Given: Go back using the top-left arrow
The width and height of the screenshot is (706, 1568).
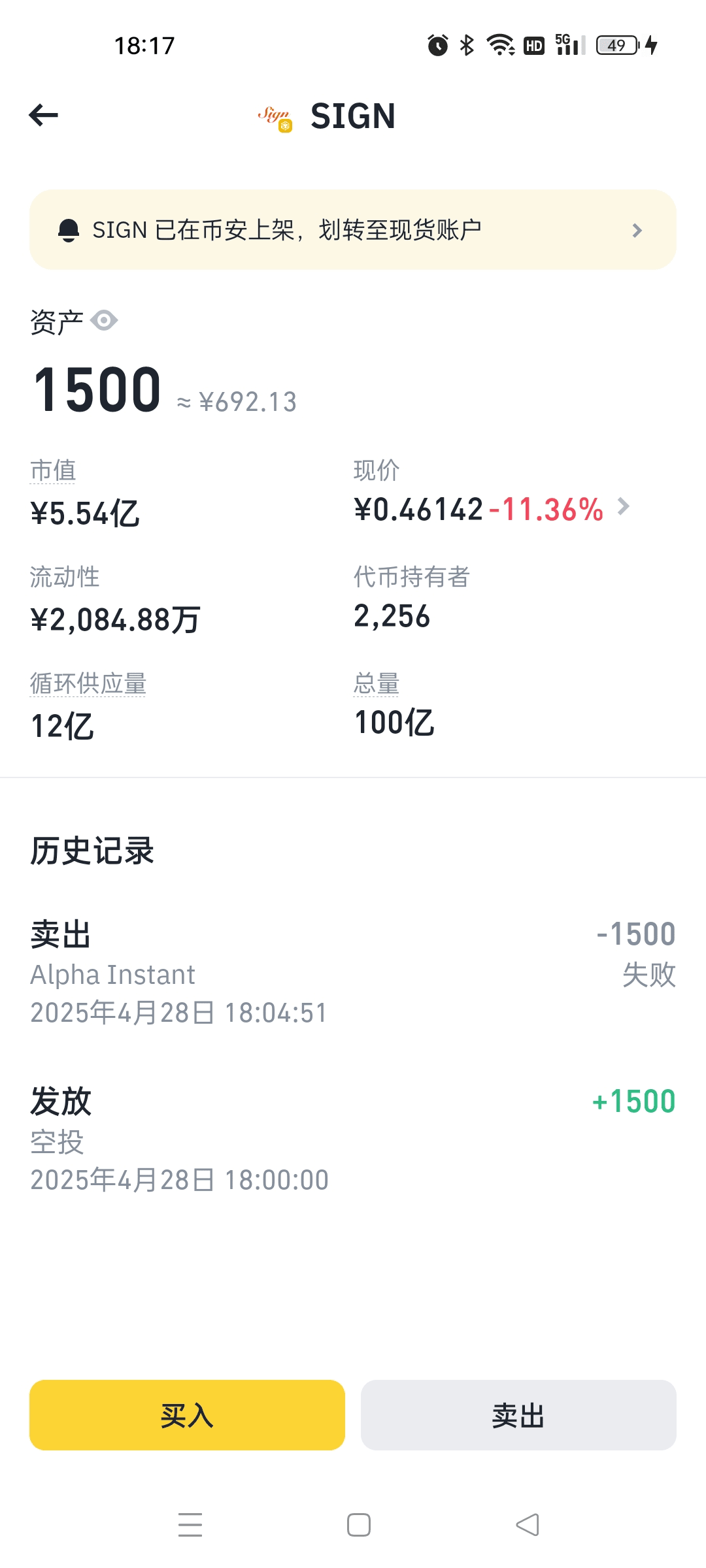Looking at the screenshot, I should (44, 116).
